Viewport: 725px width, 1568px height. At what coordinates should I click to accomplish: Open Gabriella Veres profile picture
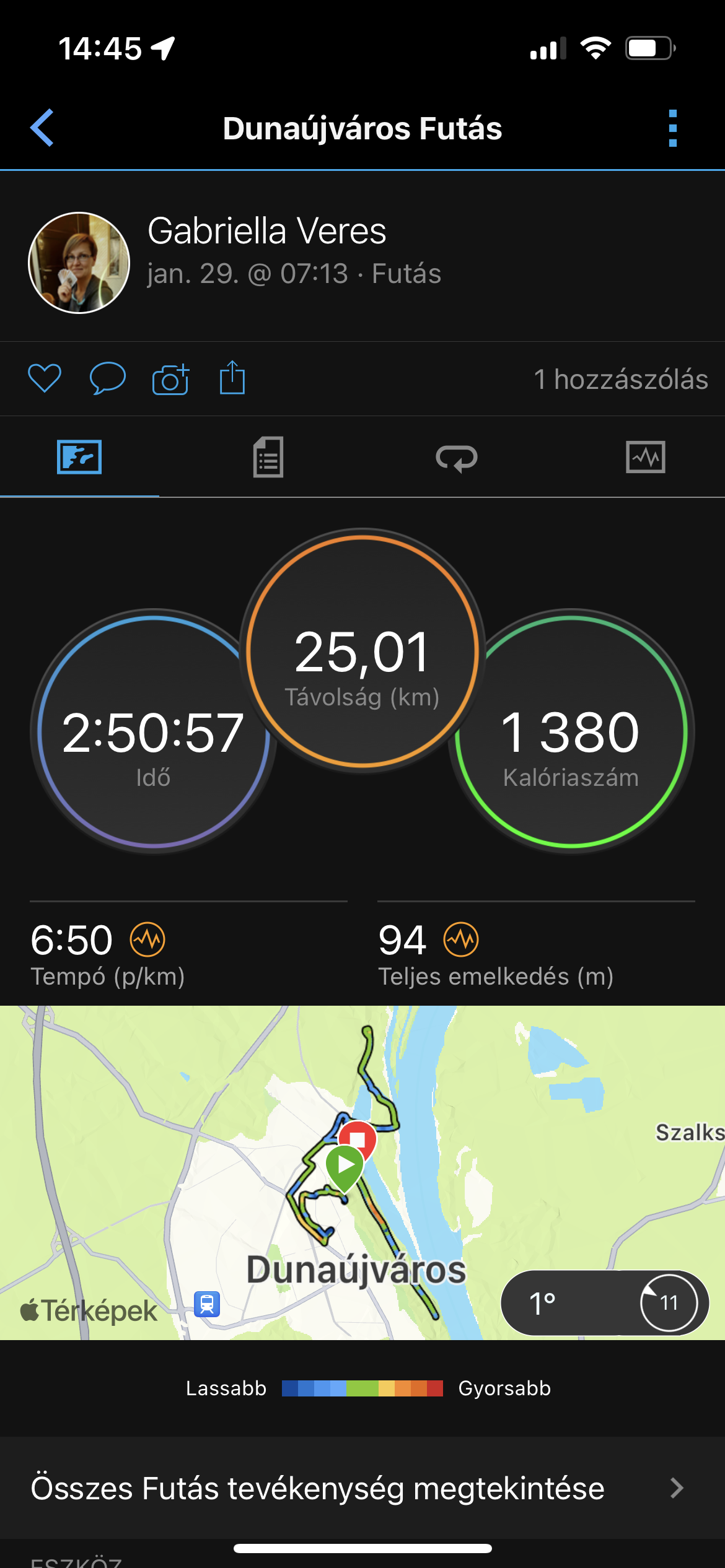click(x=79, y=263)
